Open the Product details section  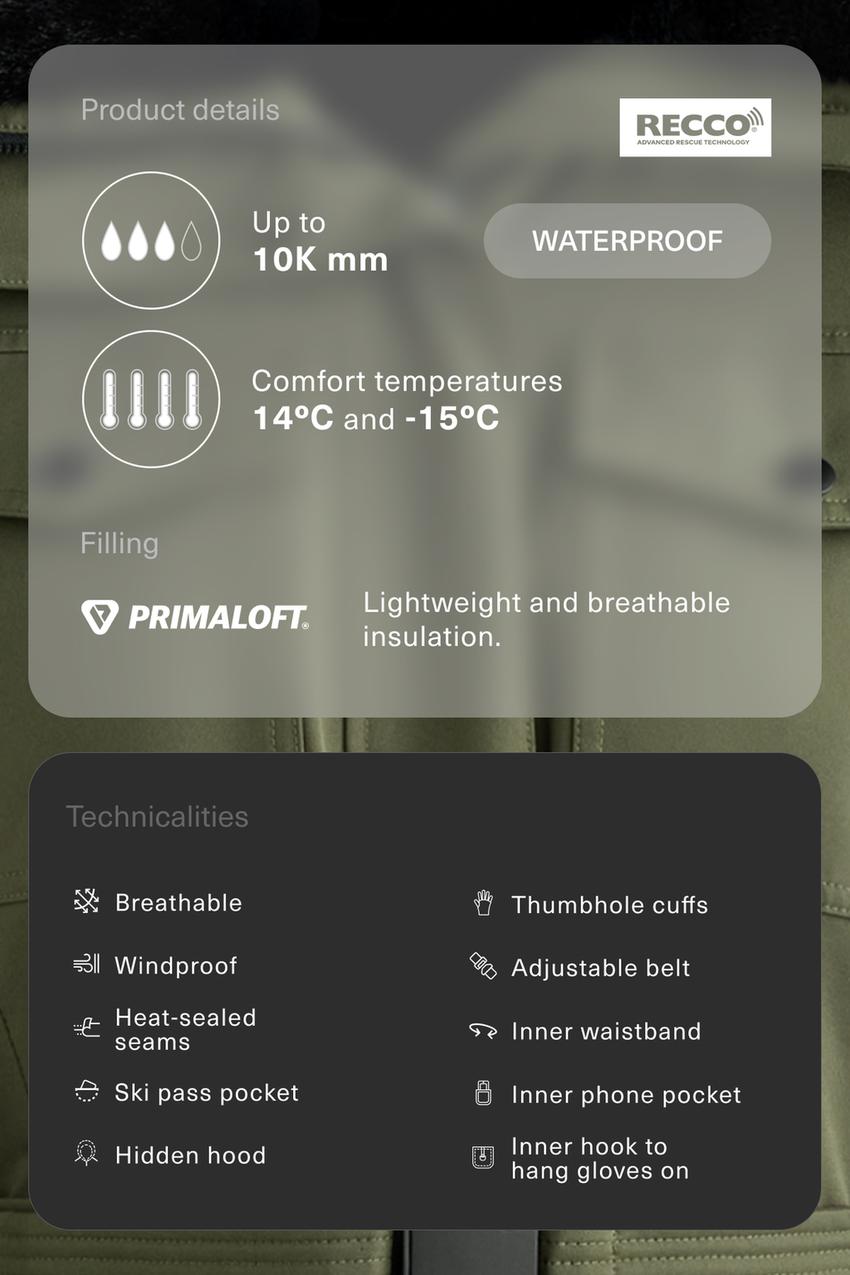pos(180,110)
